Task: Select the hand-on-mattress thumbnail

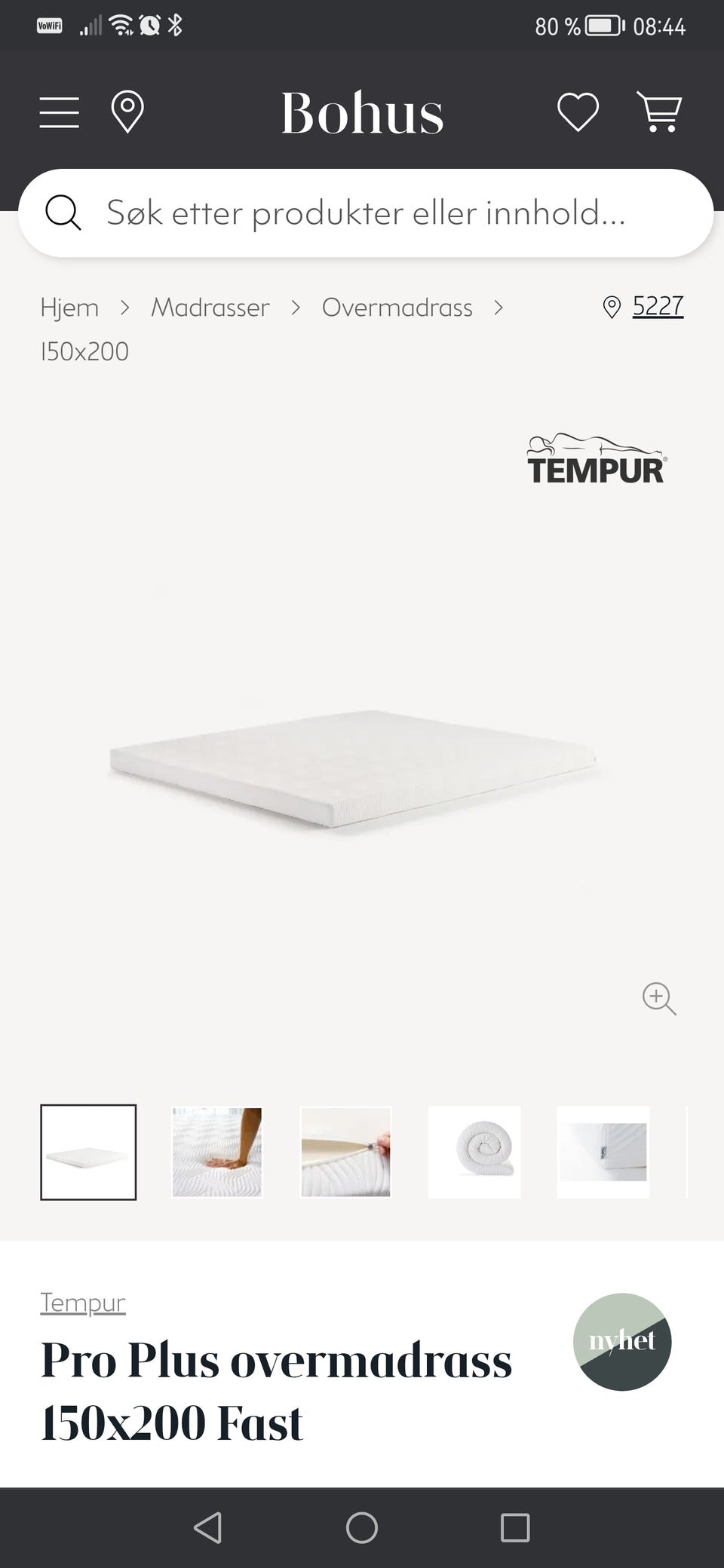Action: pos(217,1152)
